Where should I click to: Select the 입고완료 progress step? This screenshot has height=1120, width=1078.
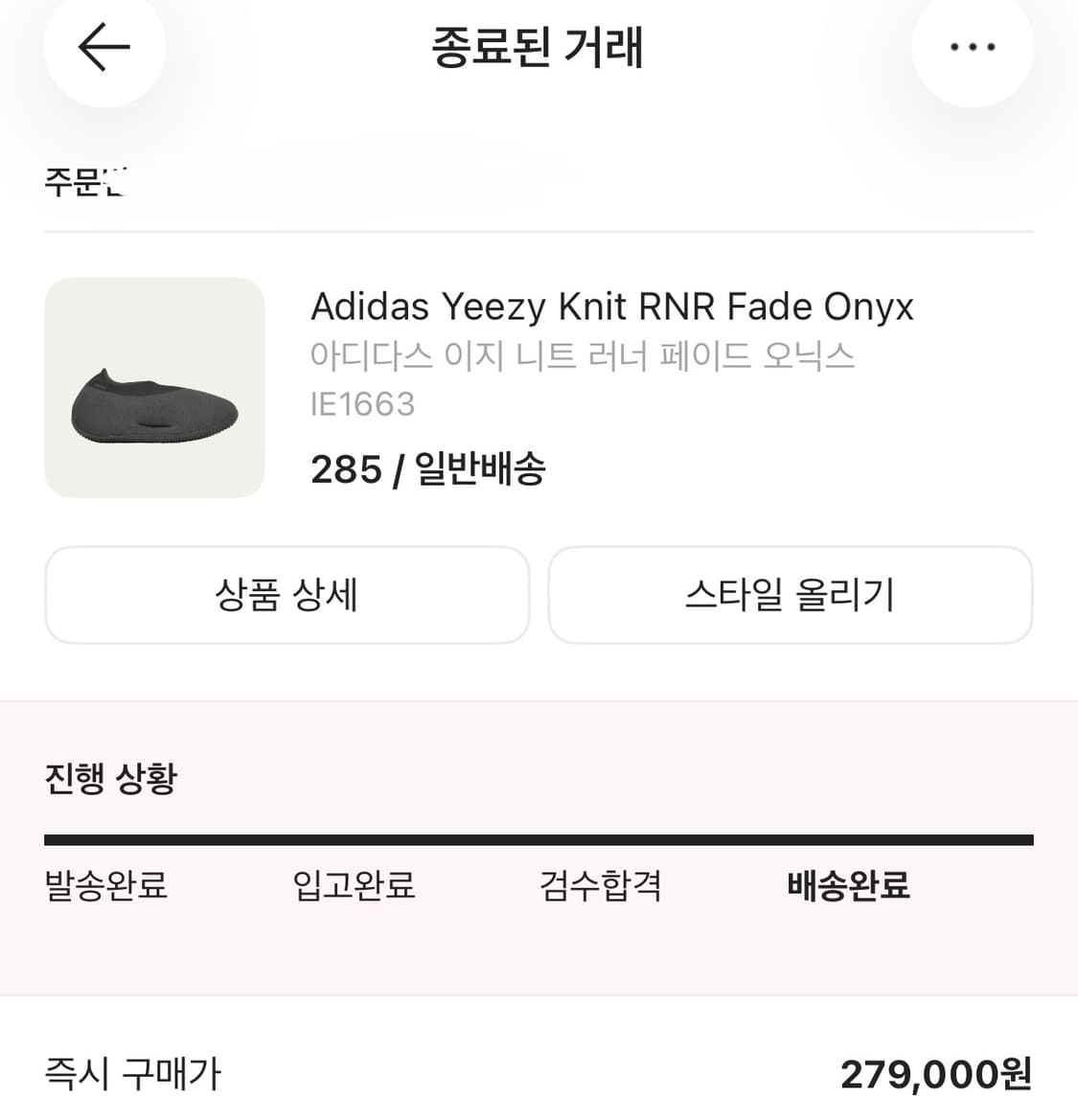[354, 887]
